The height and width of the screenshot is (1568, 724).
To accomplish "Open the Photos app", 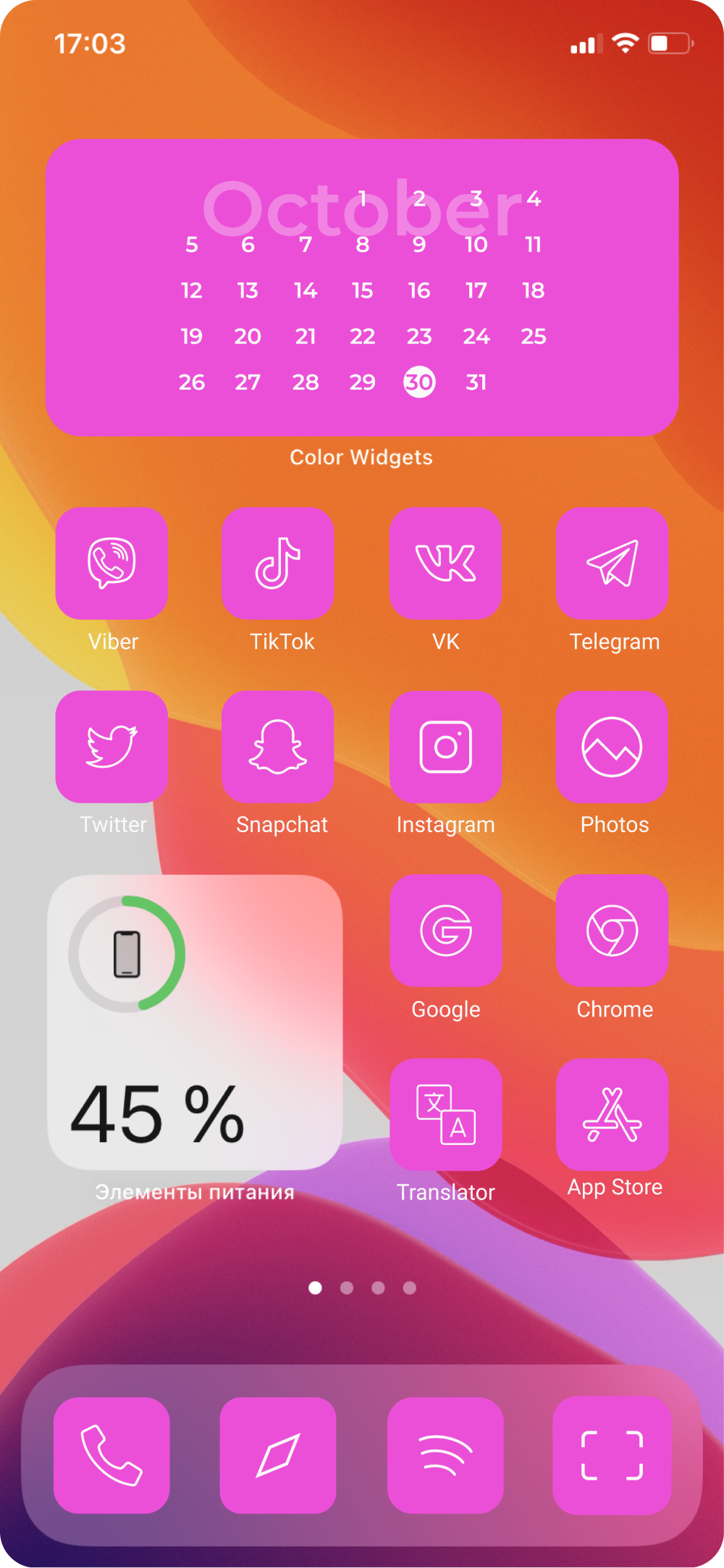I will tap(612, 746).
